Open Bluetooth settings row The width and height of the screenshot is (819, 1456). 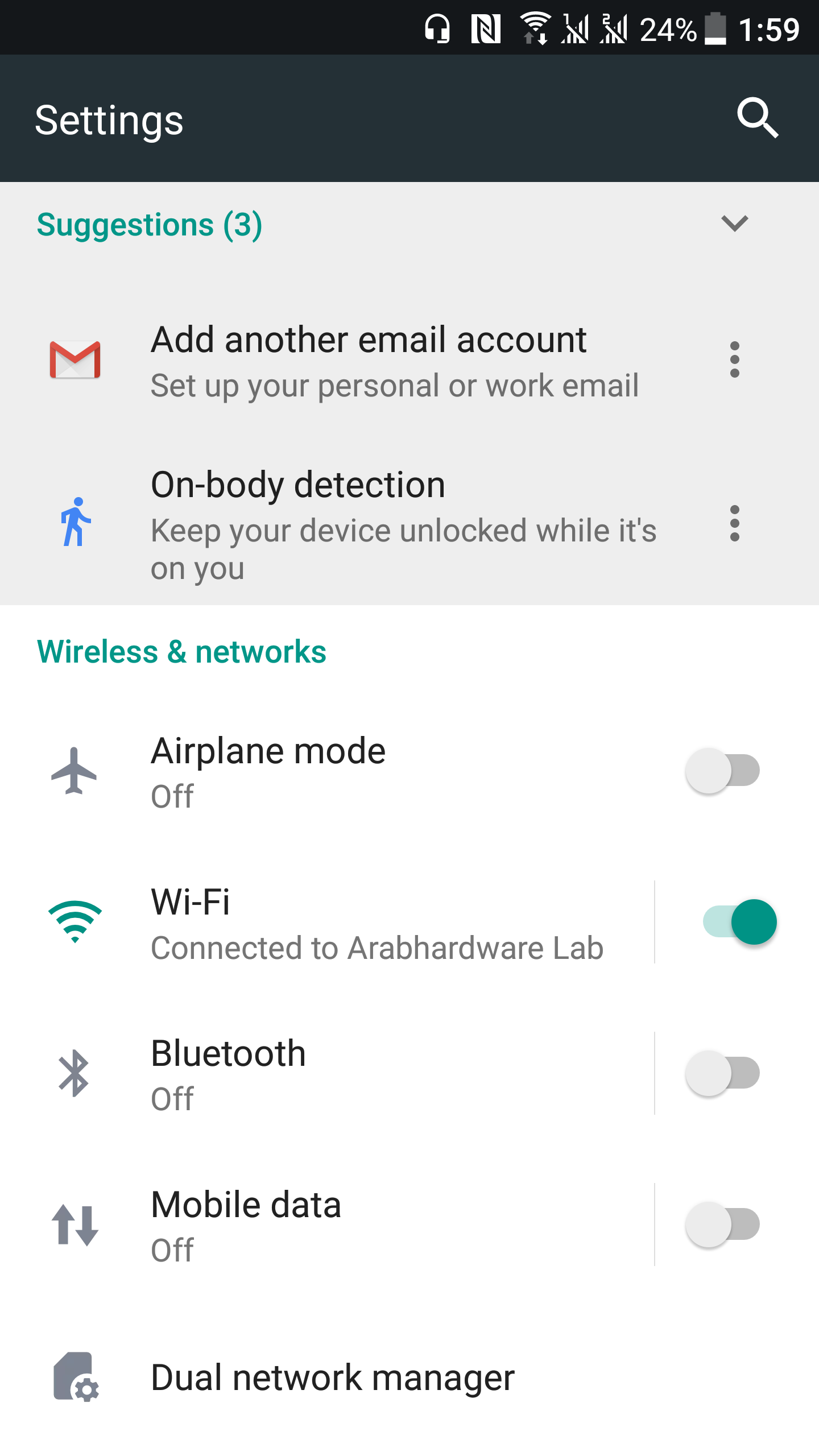point(327,1073)
